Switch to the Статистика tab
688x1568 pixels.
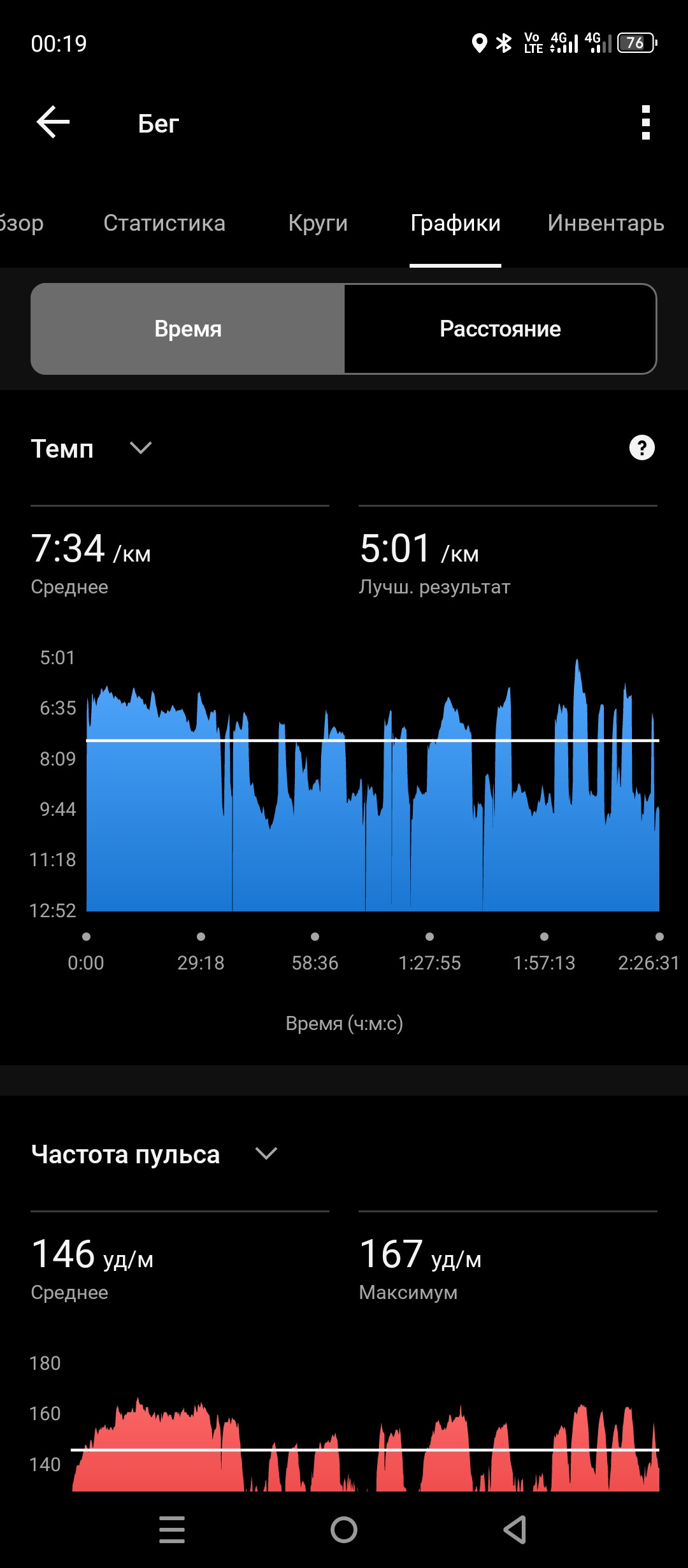click(x=164, y=223)
